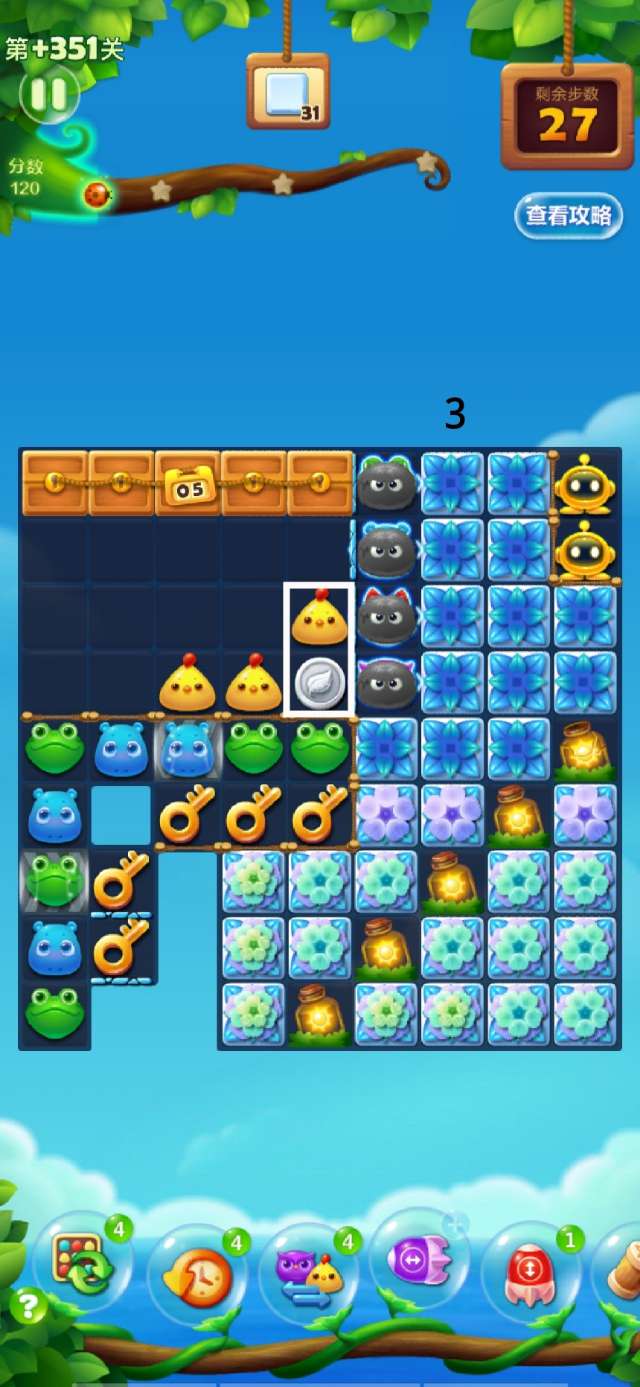Use the board refresh booster

click(84, 1268)
